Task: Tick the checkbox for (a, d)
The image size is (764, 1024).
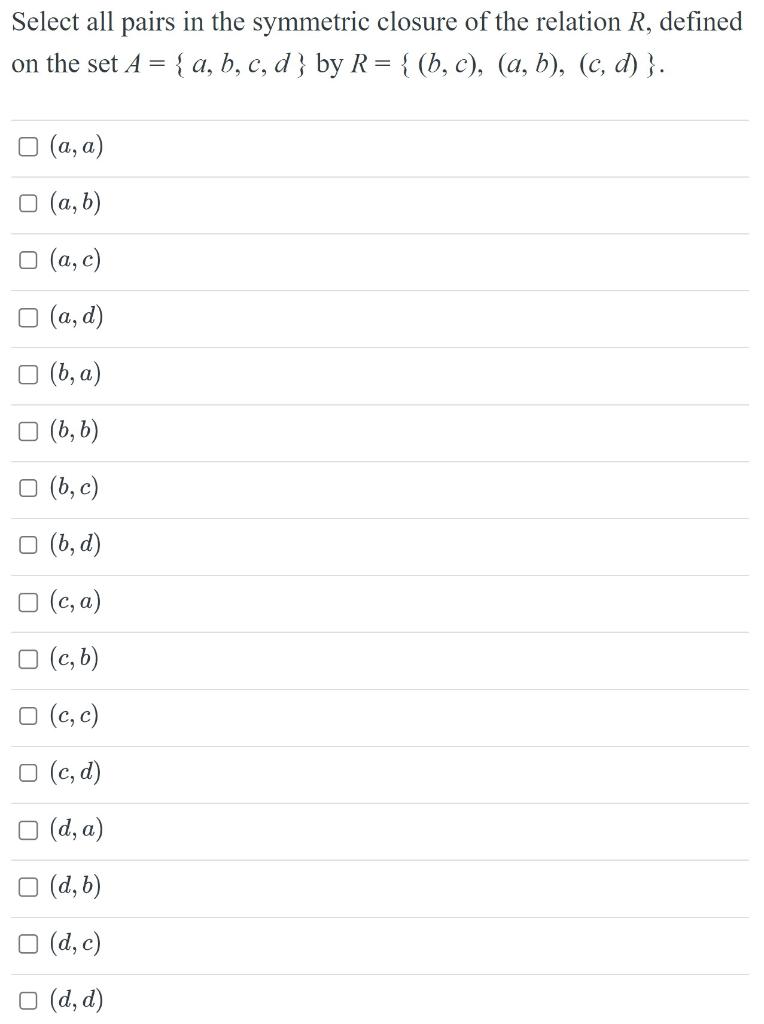Action: coord(27,318)
